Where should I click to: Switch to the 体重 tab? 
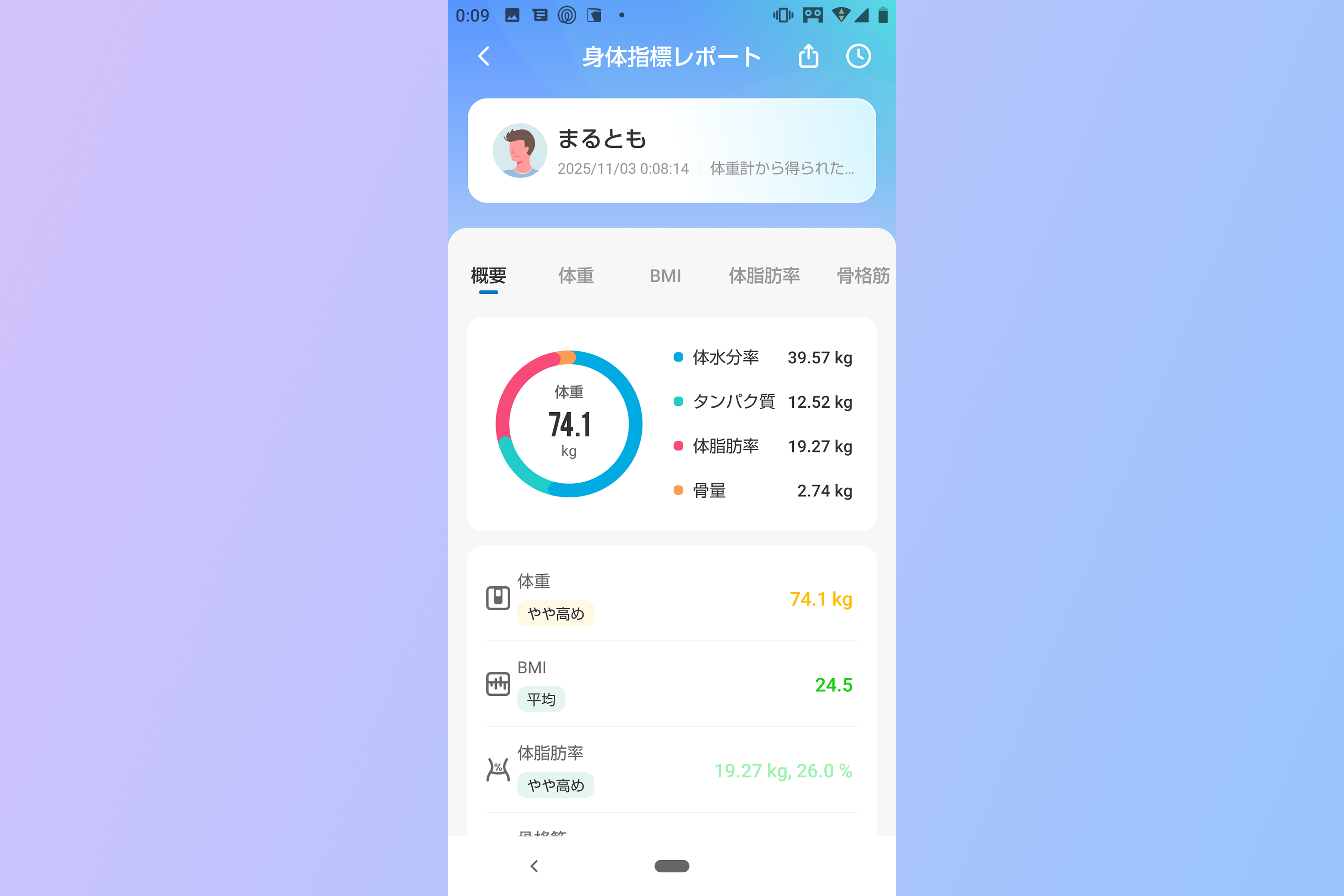(576, 276)
